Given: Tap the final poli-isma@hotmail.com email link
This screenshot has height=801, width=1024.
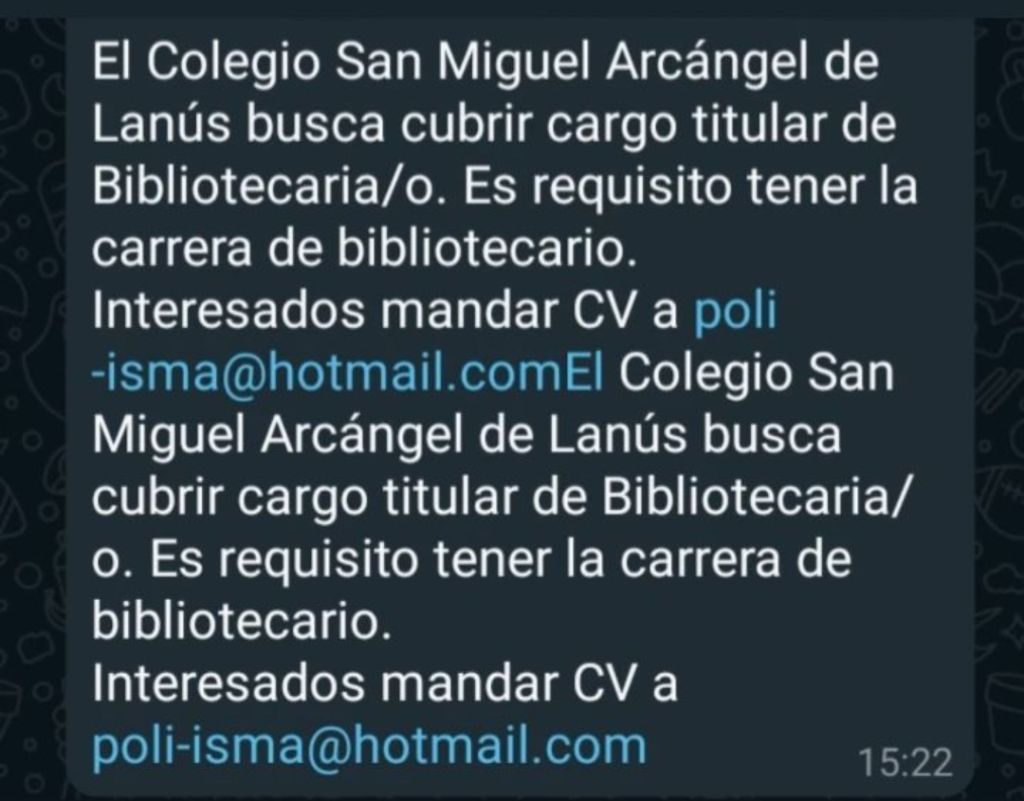Looking at the screenshot, I should (x=369, y=747).
